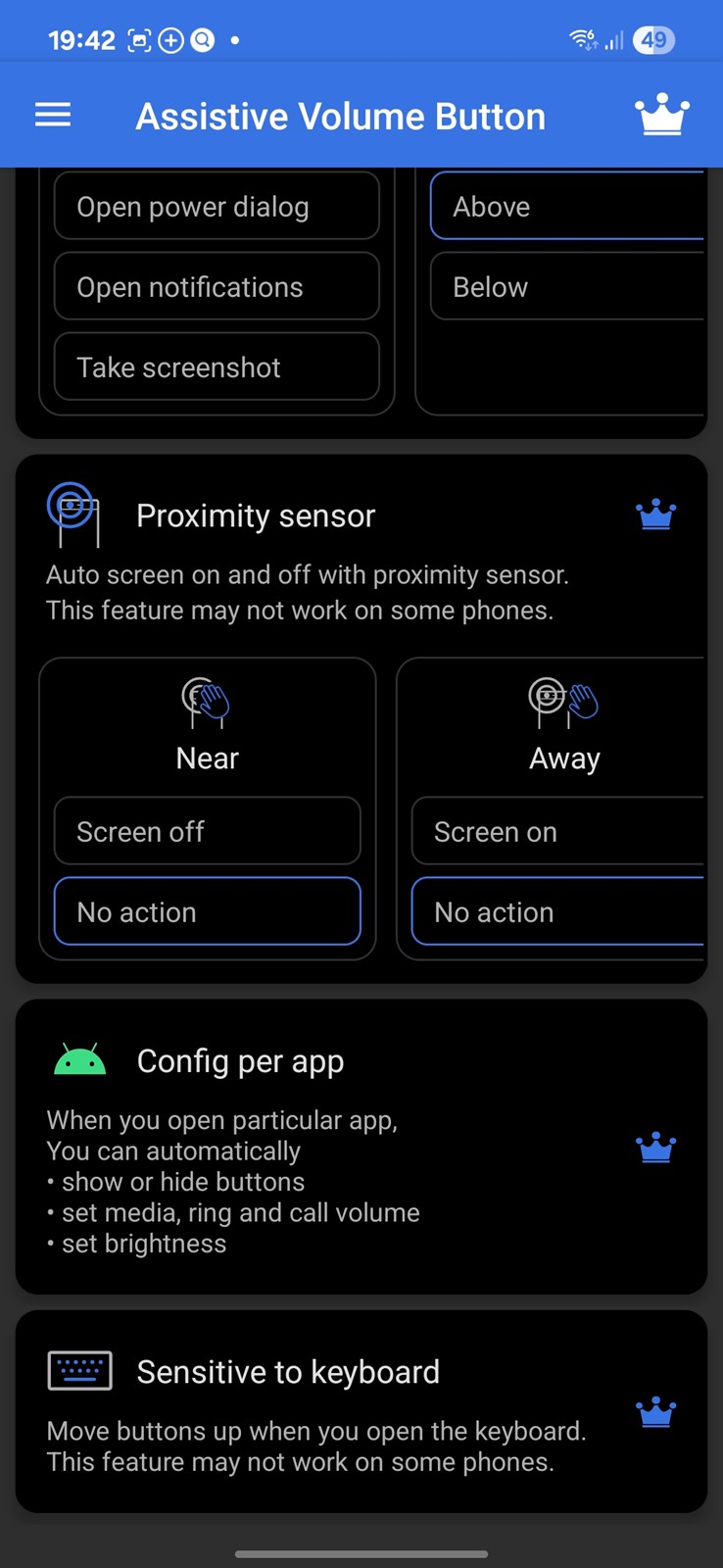Image resolution: width=723 pixels, height=1568 pixels.
Task: Select the Open power dialog option
Action: pos(216,207)
